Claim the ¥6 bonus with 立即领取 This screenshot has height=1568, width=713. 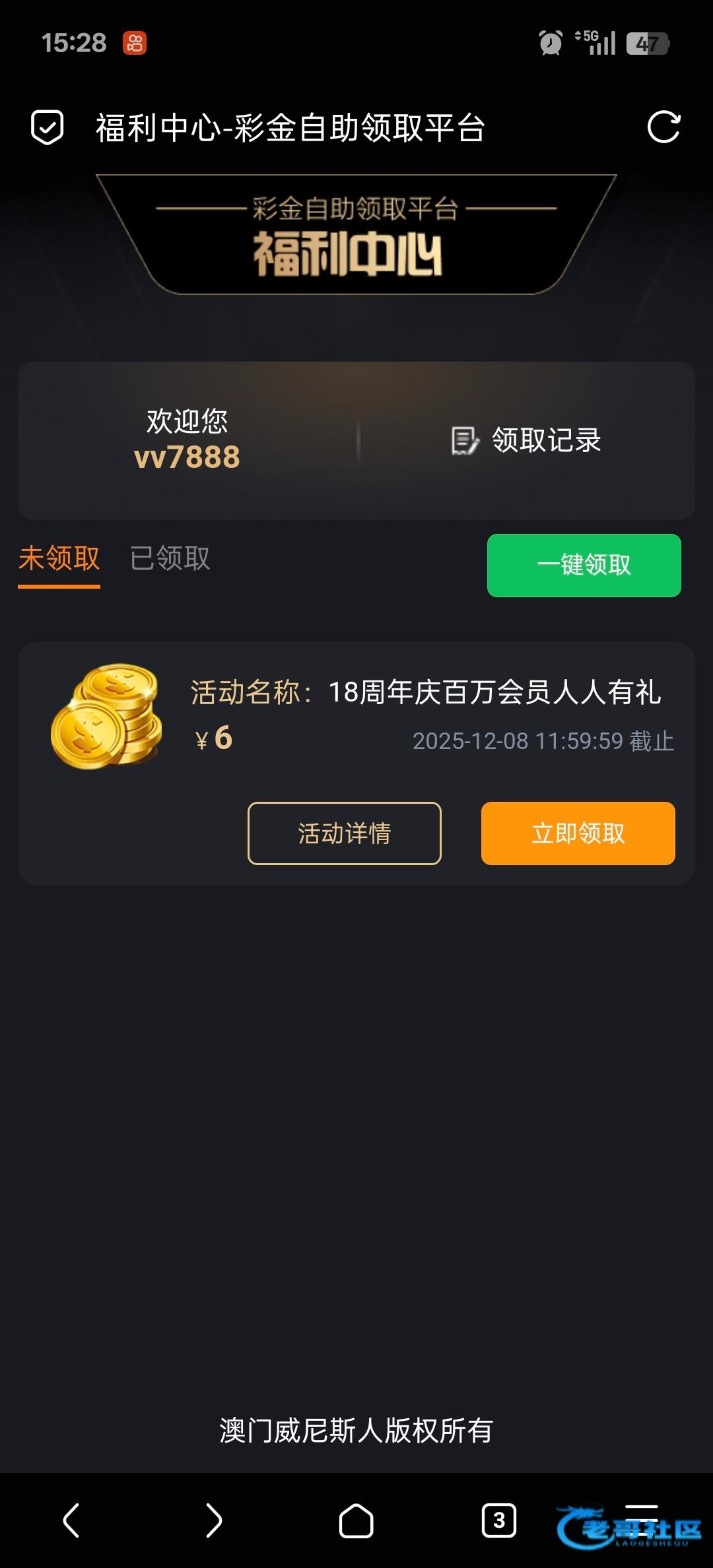(x=578, y=833)
